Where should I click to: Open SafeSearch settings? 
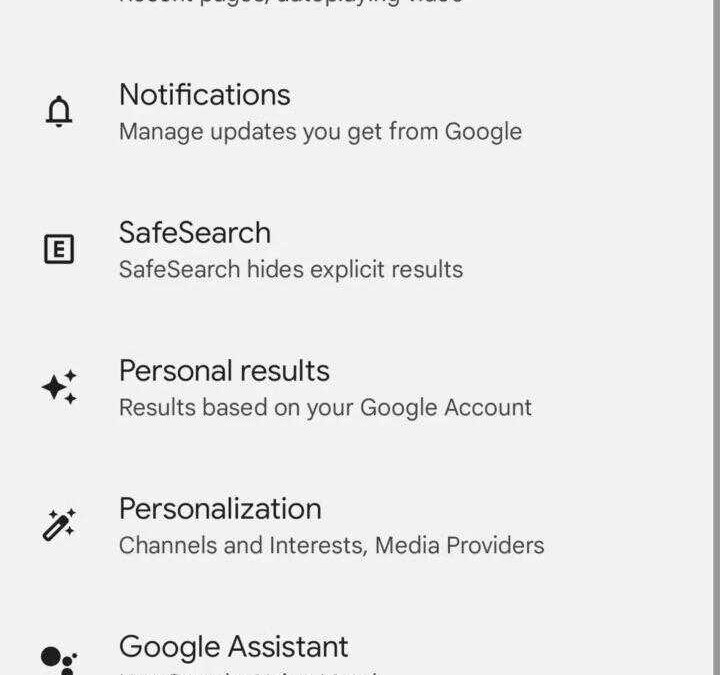coord(290,249)
